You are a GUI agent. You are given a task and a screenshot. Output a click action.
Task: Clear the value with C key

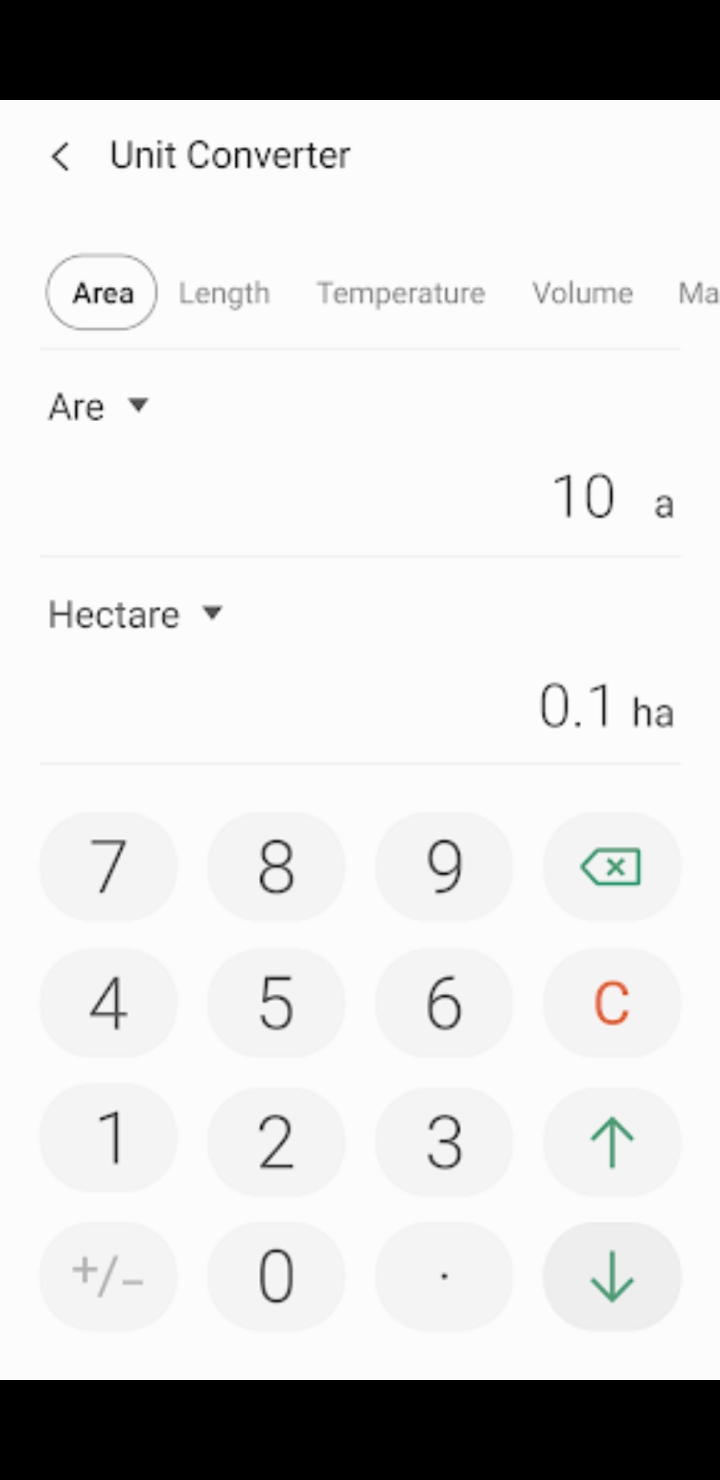[611, 1003]
